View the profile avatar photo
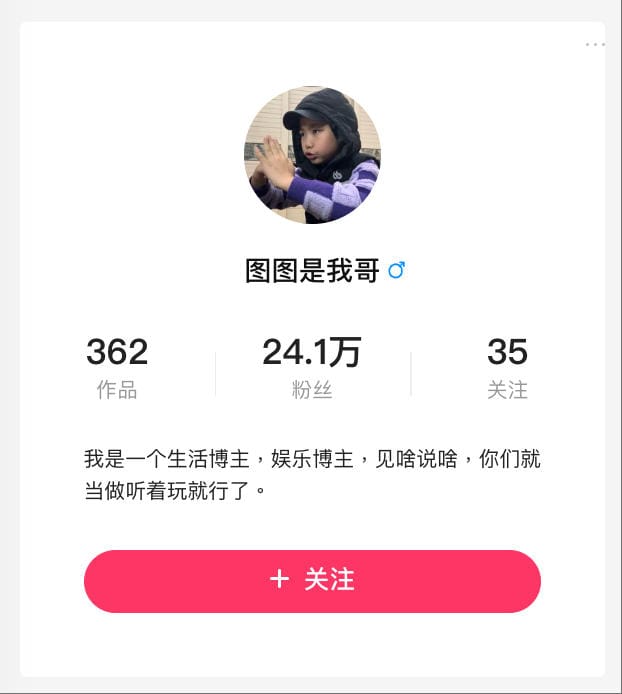Screen dimensions: 622x694 pyautogui.click(x=312, y=154)
